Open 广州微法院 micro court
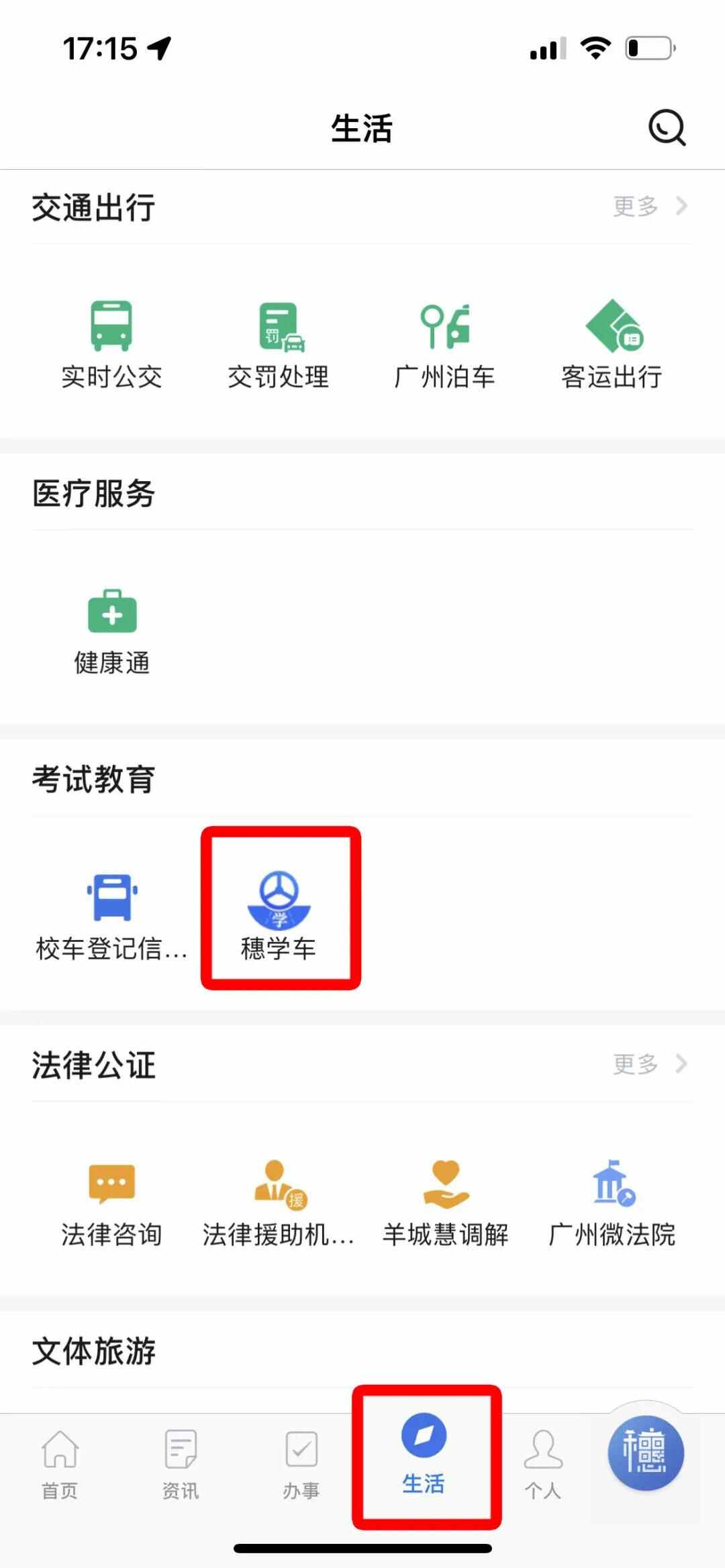Viewport: 725px width, 1568px height. click(612, 1202)
